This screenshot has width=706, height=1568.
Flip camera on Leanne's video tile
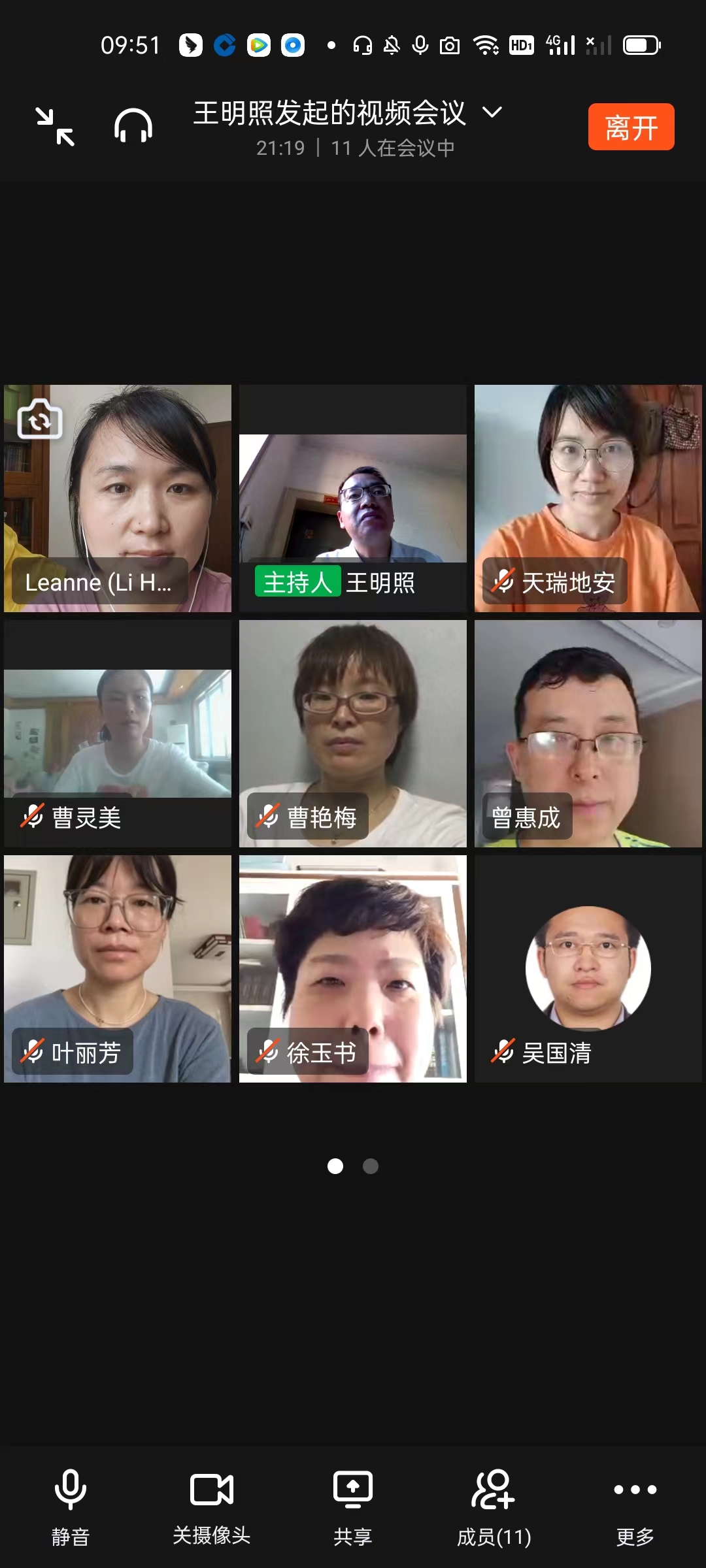[40, 419]
